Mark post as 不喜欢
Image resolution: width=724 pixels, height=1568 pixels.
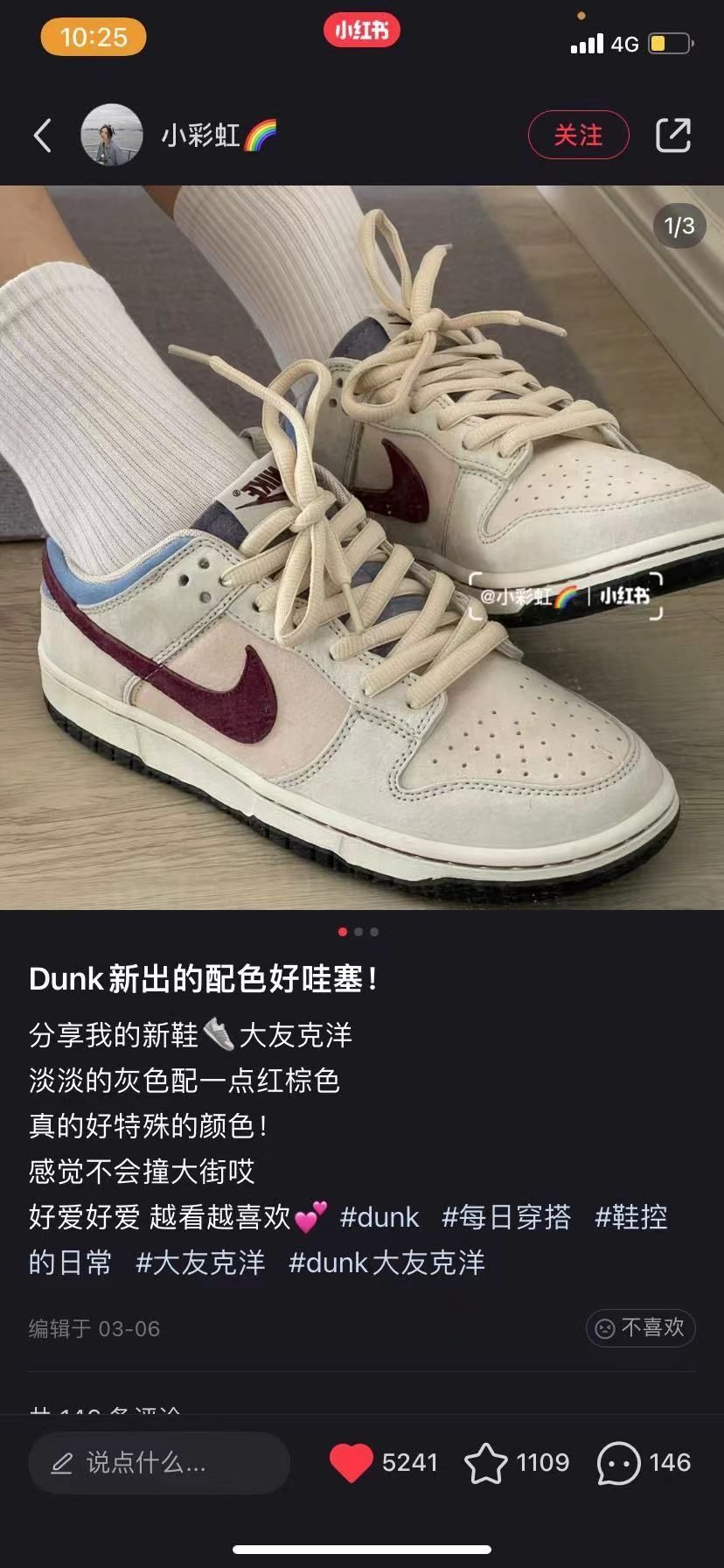640,1327
